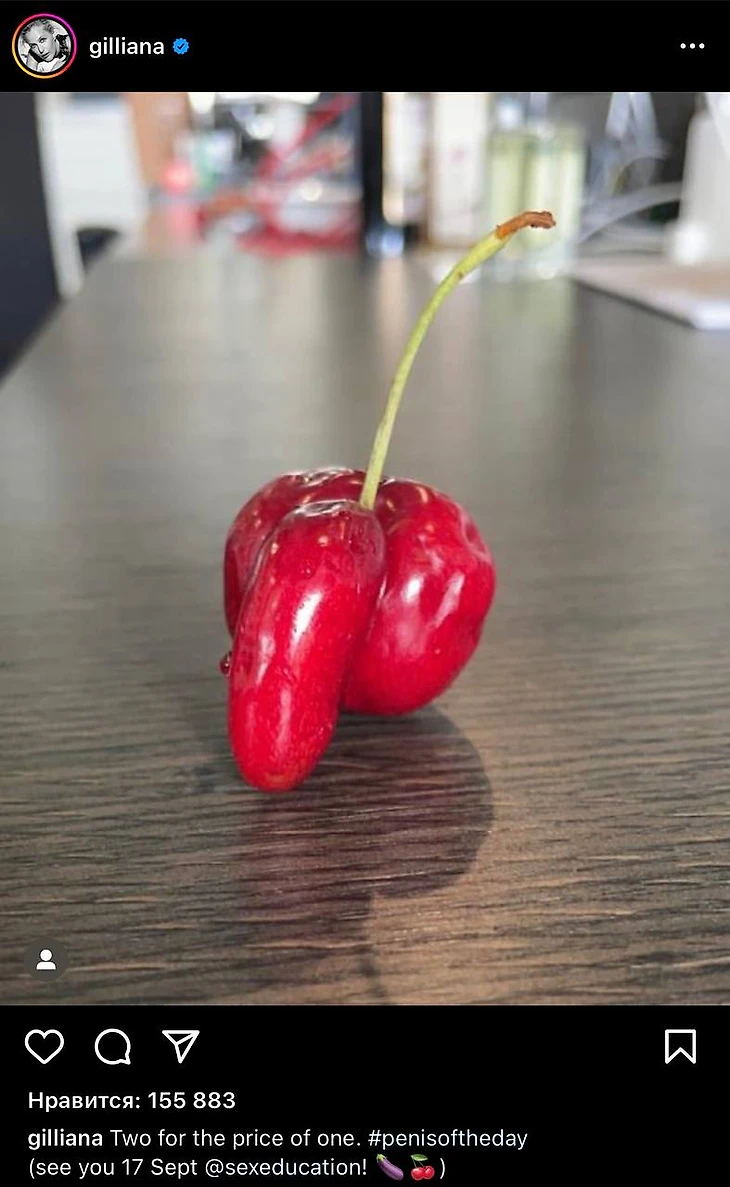This screenshot has width=730, height=1187.
Task: Open gilliana's profile picture story
Action: [44, 46]
